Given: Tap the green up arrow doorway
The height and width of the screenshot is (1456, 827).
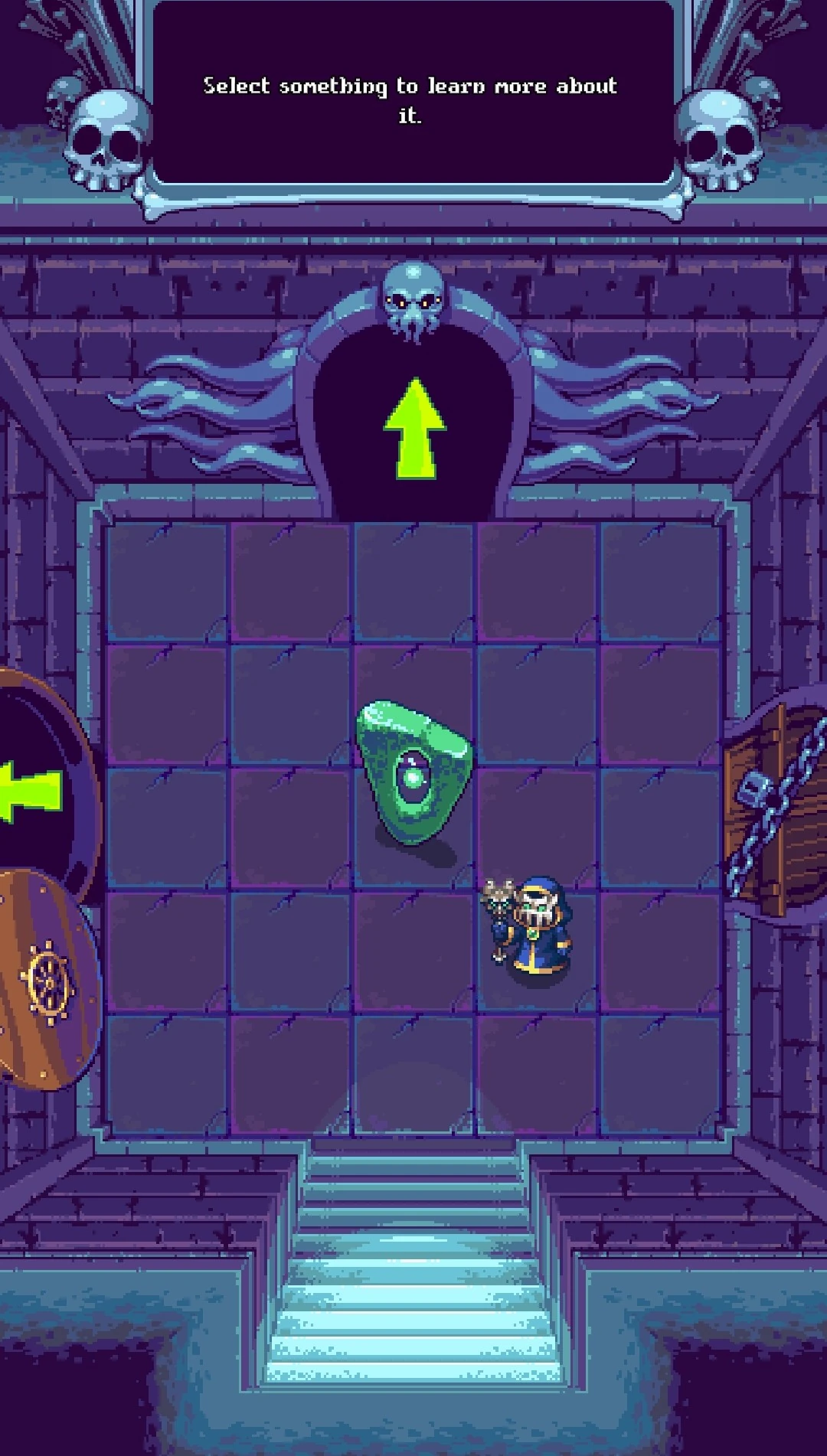Looking at the screenshot, I should (414, 429).
